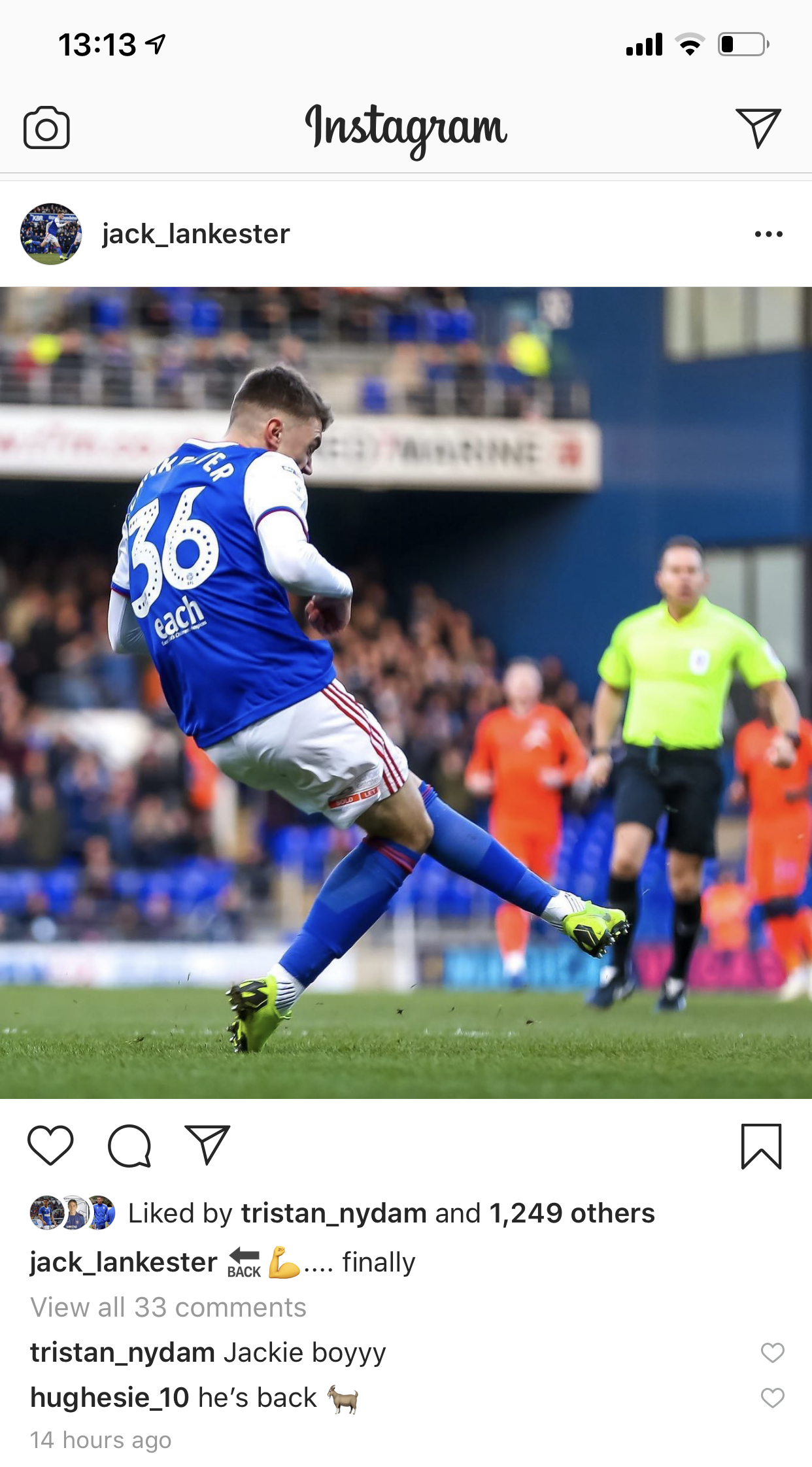Open hughesie_10's profile from comment
Image resolution: width=812 pixels, height=1467 pixels.
[x=110, y=1398]
